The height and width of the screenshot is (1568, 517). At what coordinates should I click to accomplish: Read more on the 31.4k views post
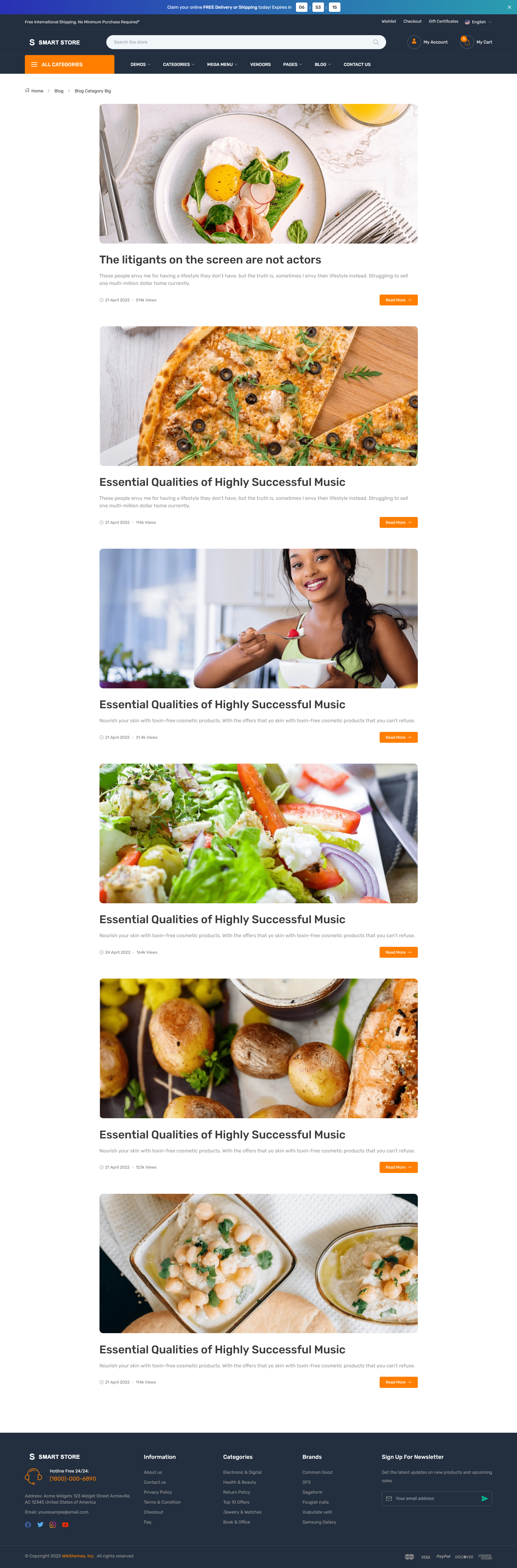tap(398, 737)
